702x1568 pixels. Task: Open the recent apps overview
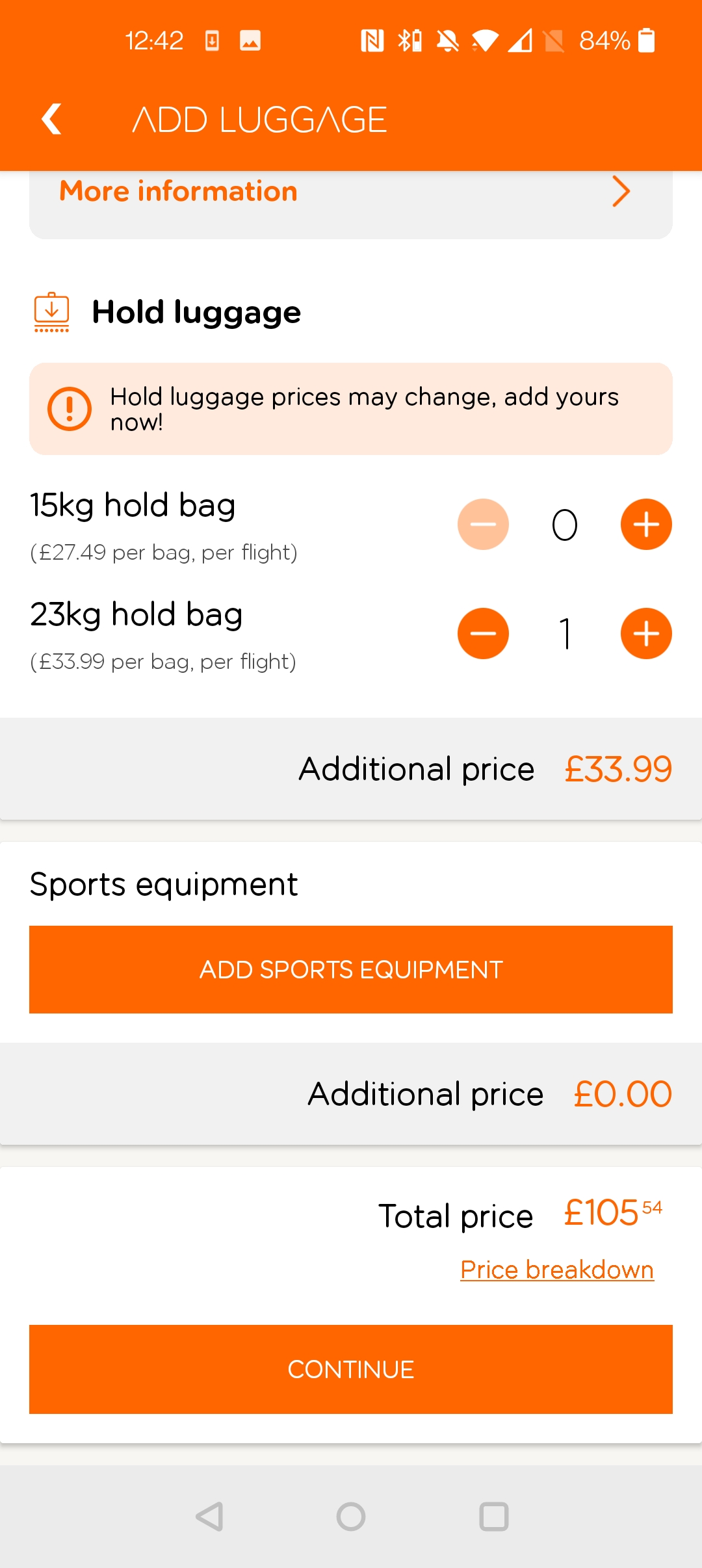click(494, 1517)
